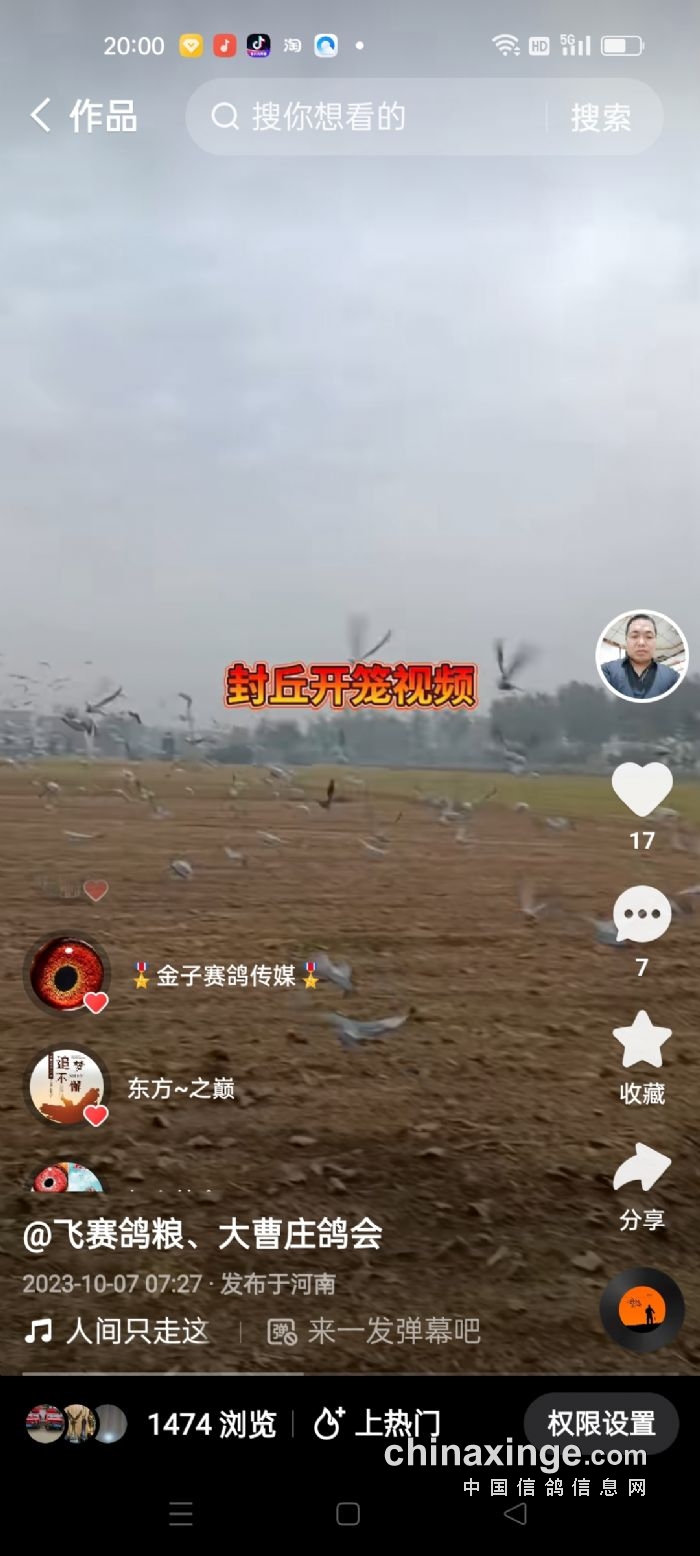The image size is (700, 1556).
Task: Open the @飞赛鸽粮、大曹庄鸽会 mention
Action: [203, 1234]
